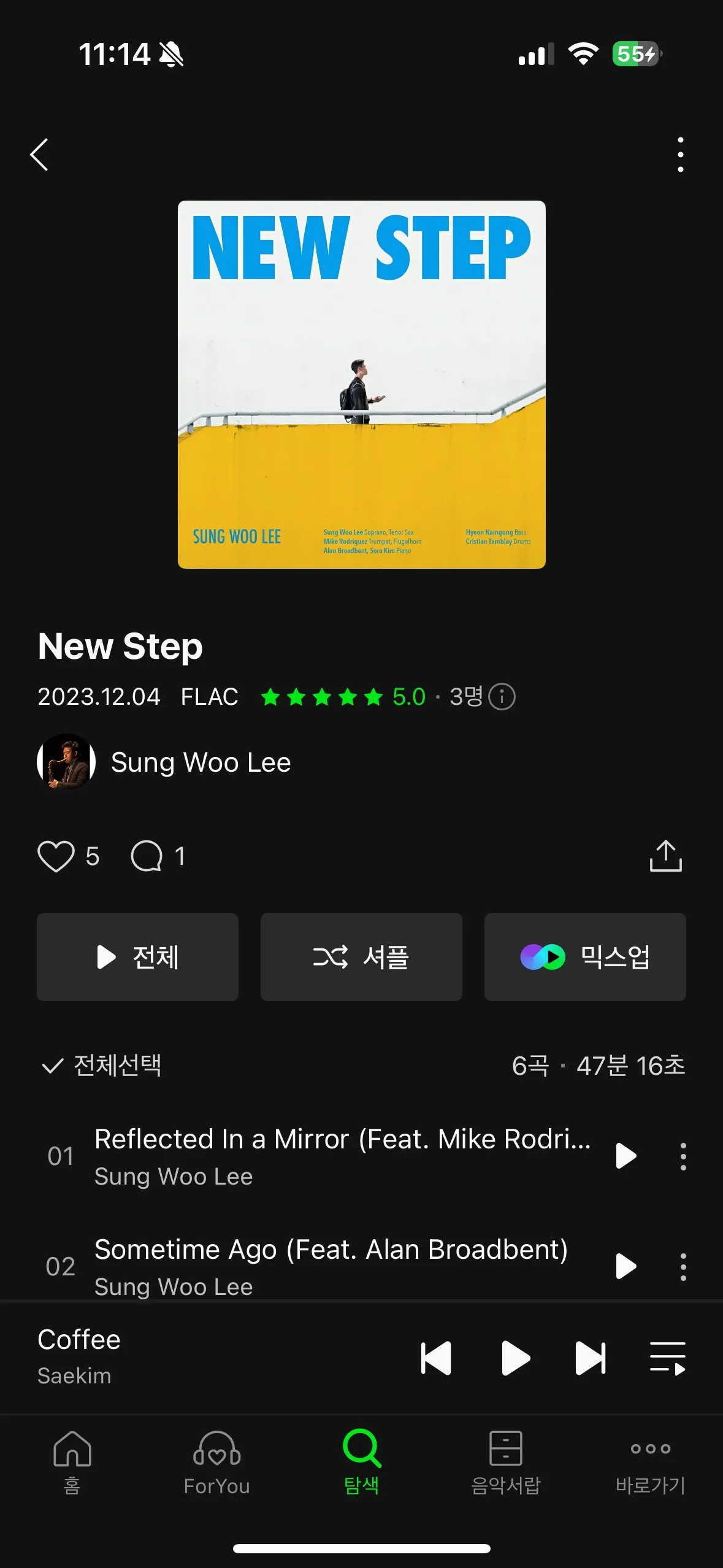This screenshot has width=723, height=1568.
Task: Play the whole album with 전체 button
Action: pos(137,957)
